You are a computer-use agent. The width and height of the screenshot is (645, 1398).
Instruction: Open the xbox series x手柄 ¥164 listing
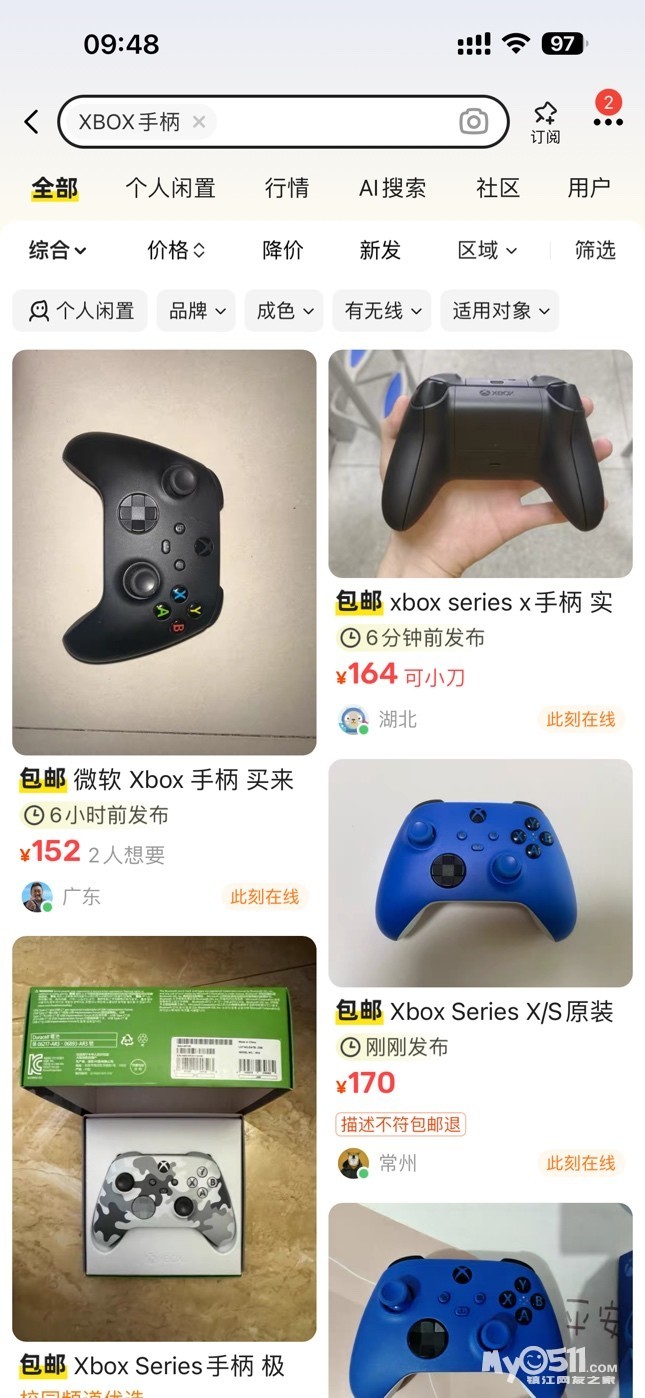[480, 464]
